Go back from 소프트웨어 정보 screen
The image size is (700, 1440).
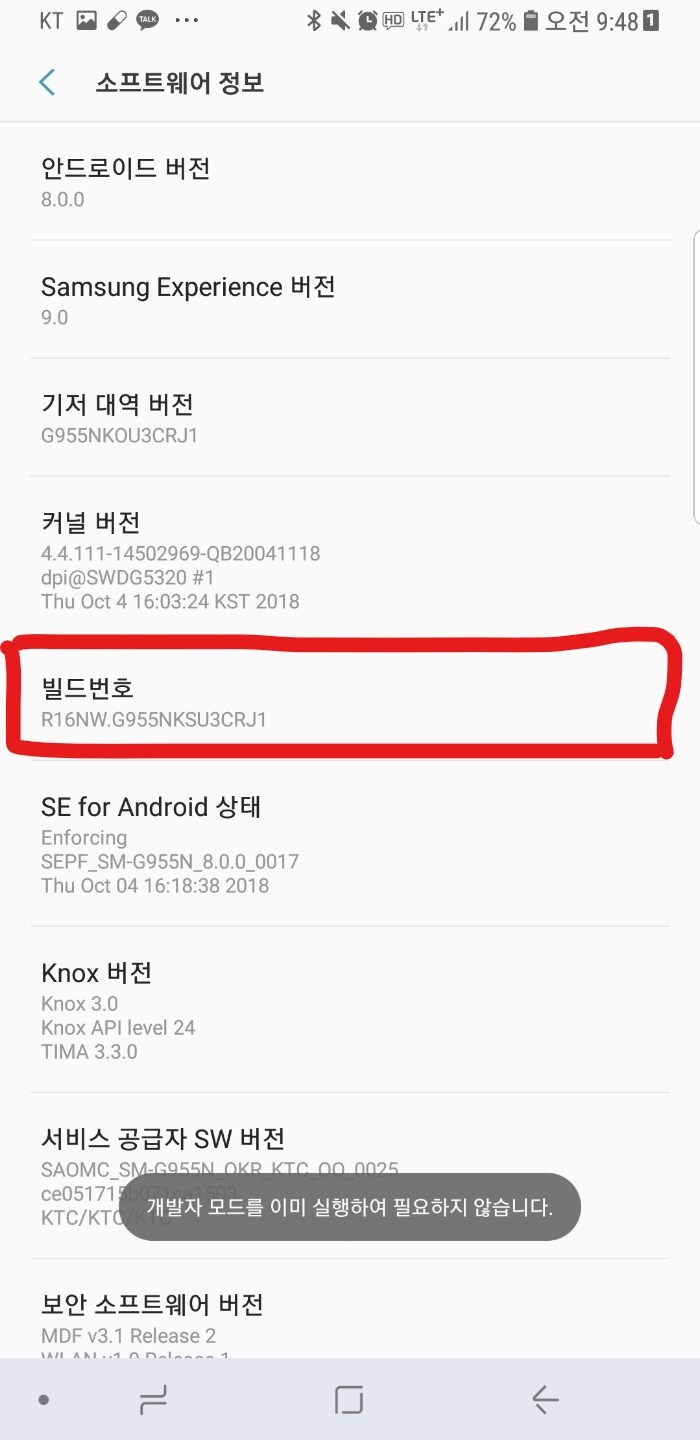[47, 82]
